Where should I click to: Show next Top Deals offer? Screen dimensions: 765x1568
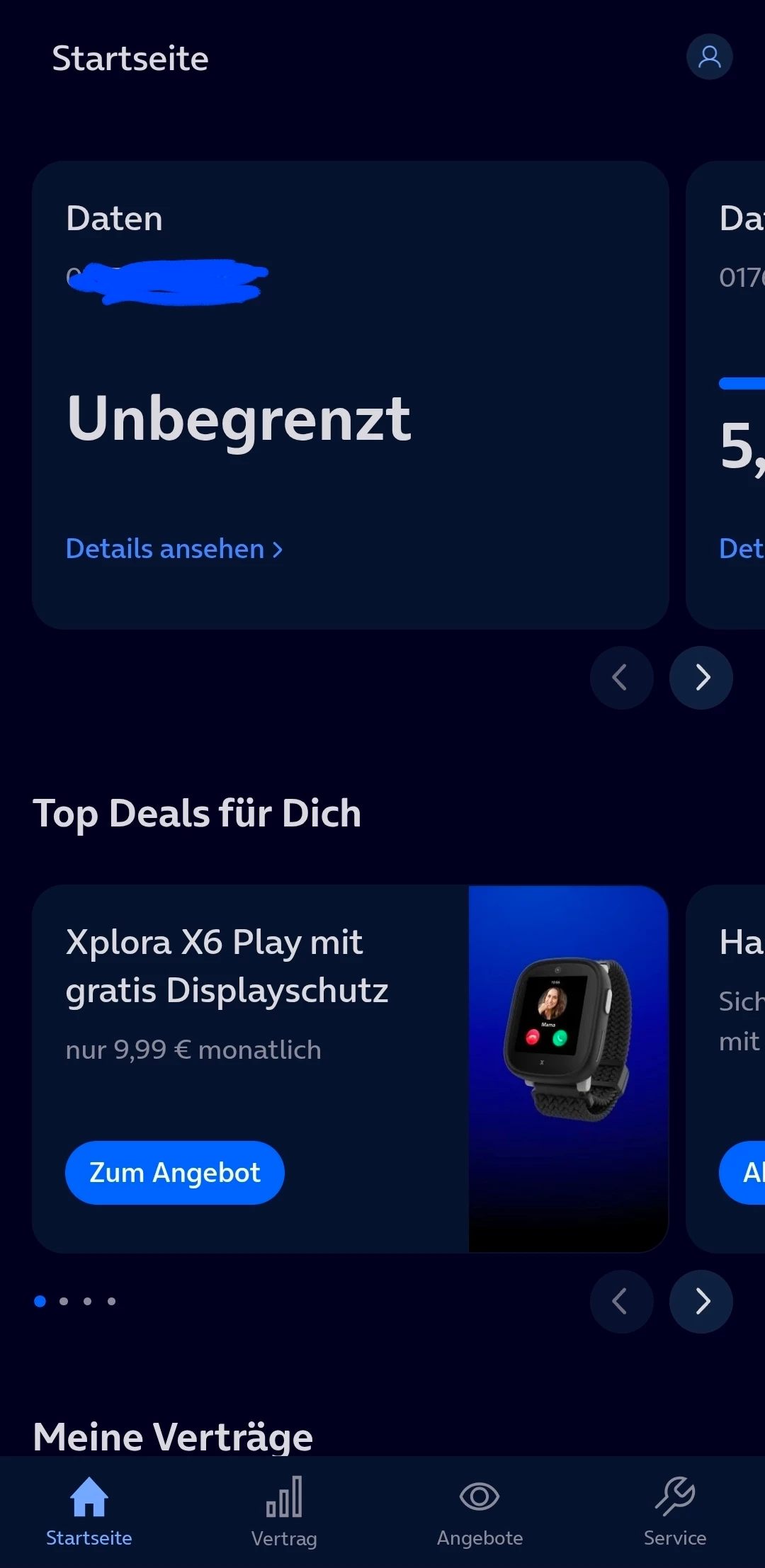(x=701, y=1302)
